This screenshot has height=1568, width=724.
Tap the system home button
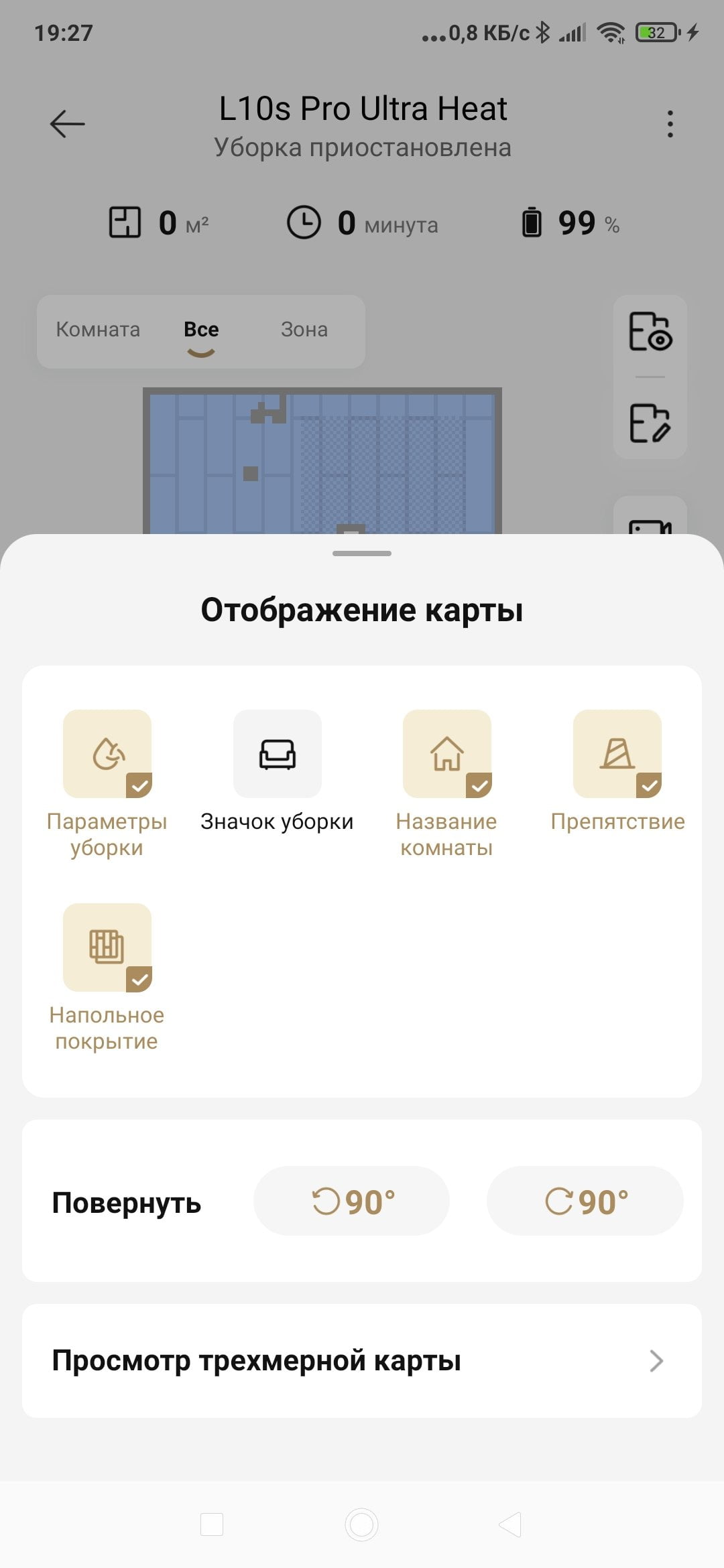(362, 1524)
